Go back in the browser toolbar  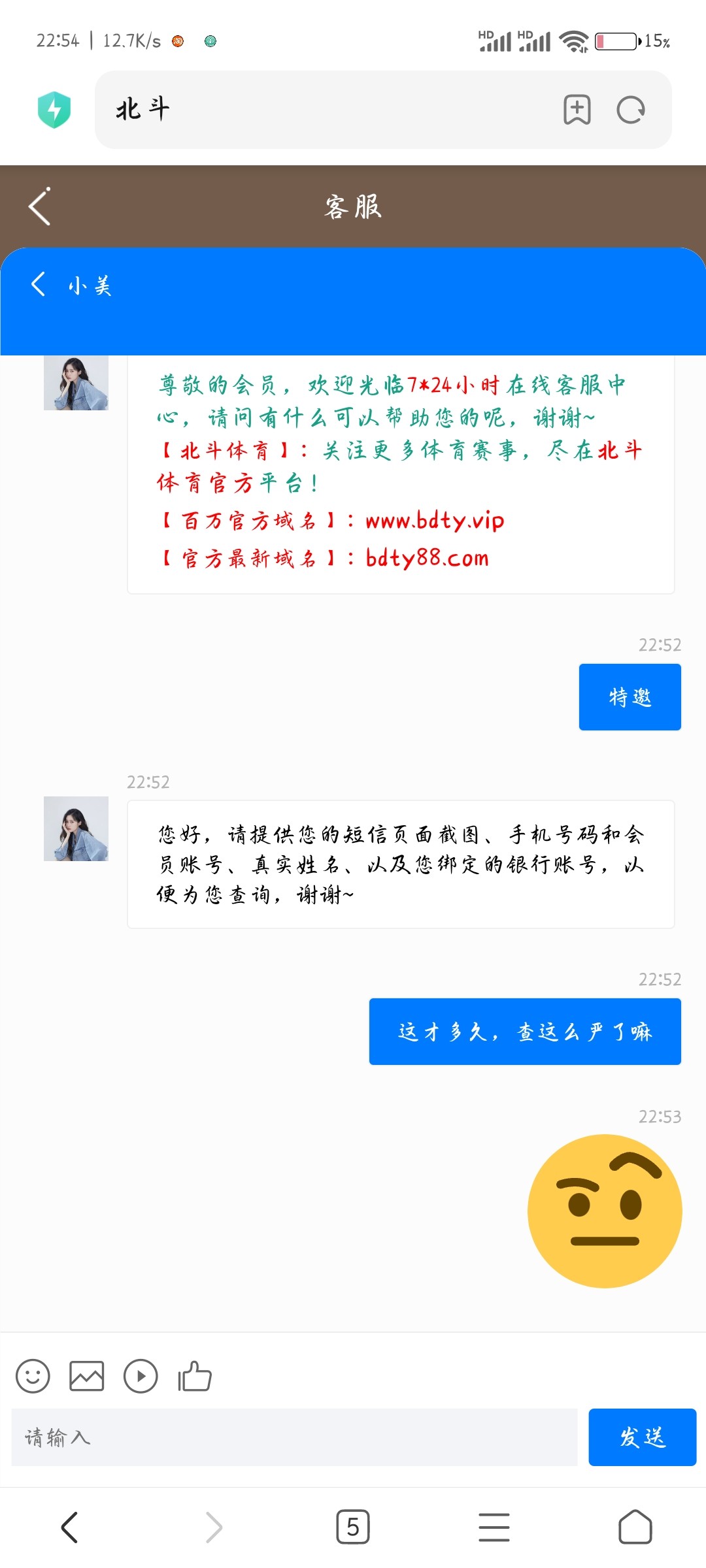(x=70, y=1527)
